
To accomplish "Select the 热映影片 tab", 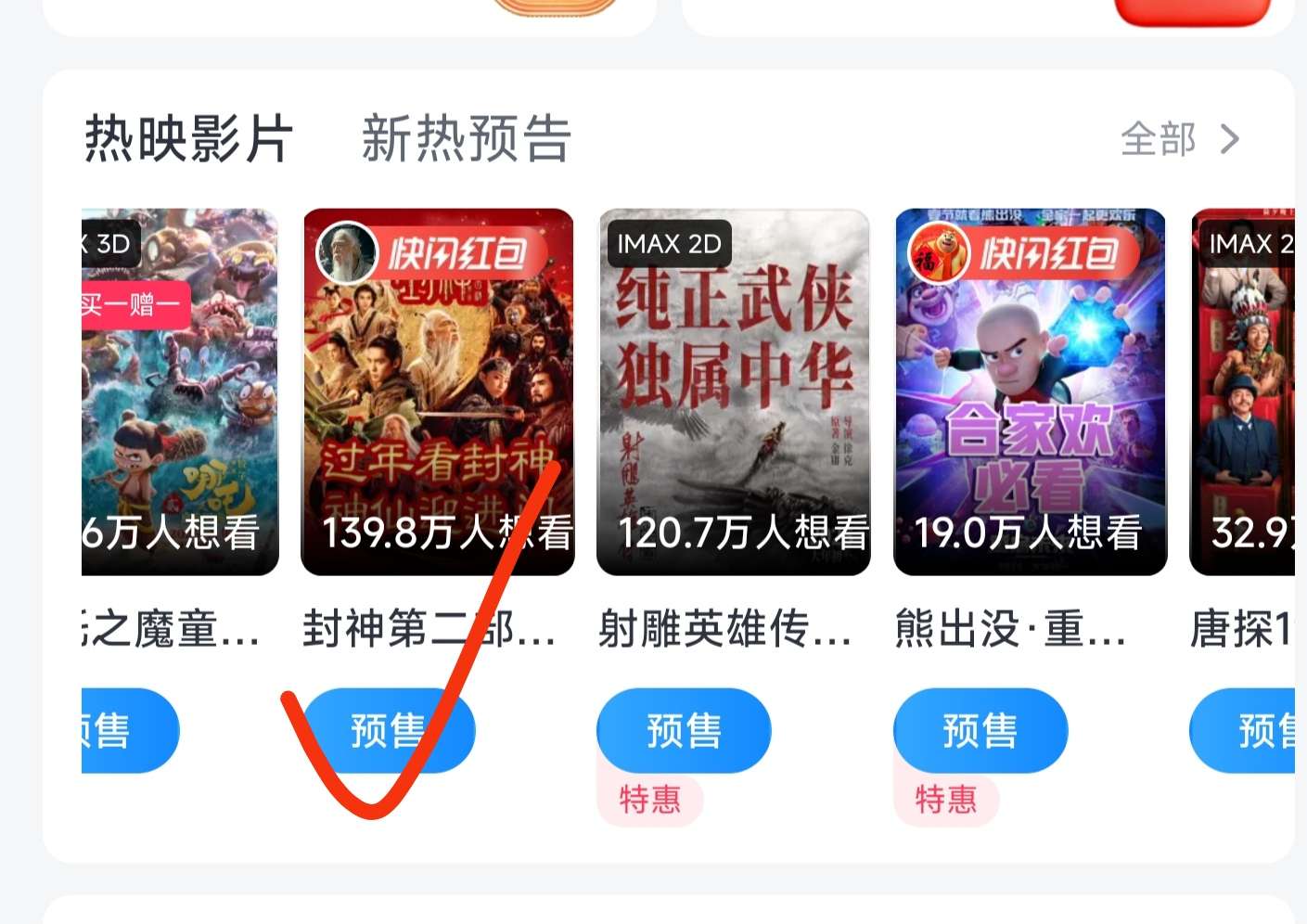I will pyautogui.click(x=188, y=139).
